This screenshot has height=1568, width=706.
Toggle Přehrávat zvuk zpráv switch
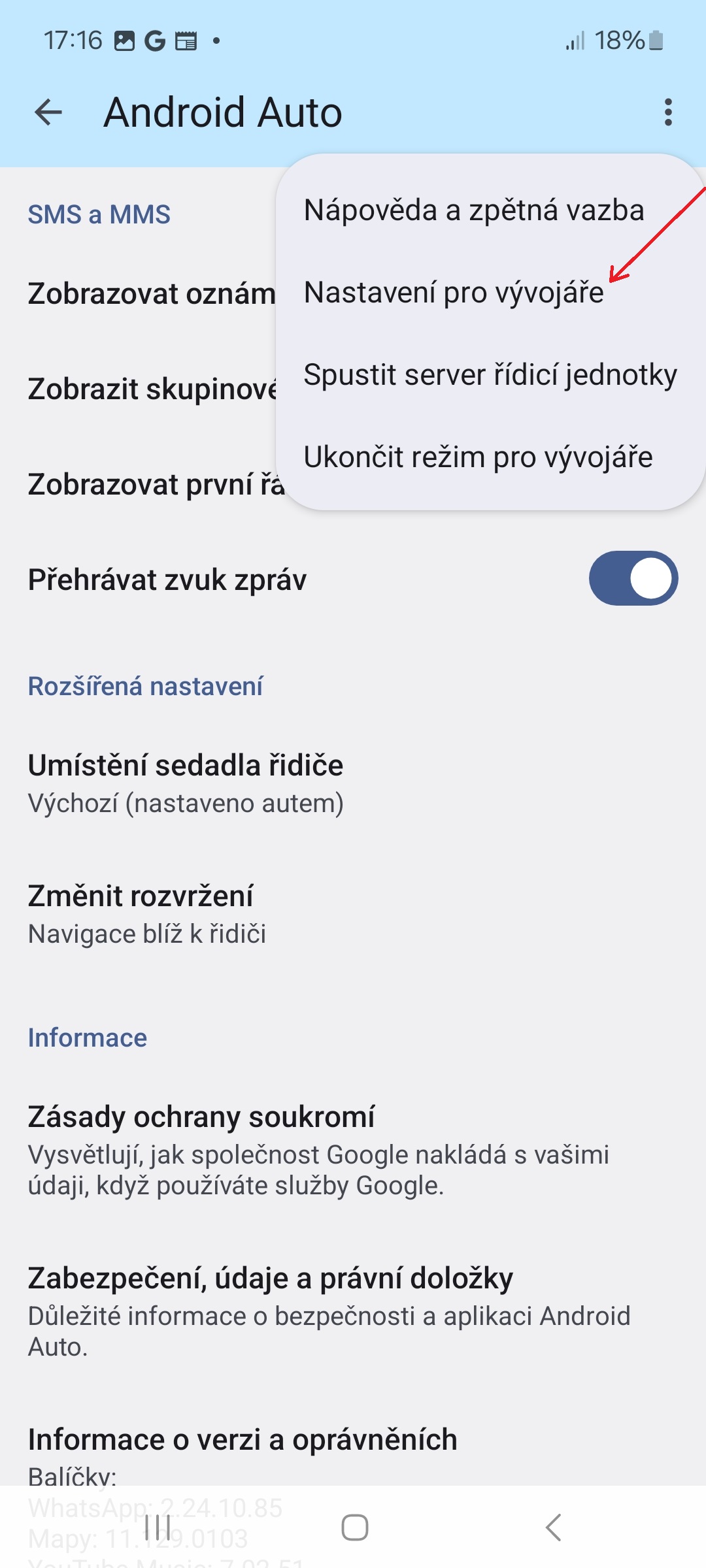click(x=633, y=579)
